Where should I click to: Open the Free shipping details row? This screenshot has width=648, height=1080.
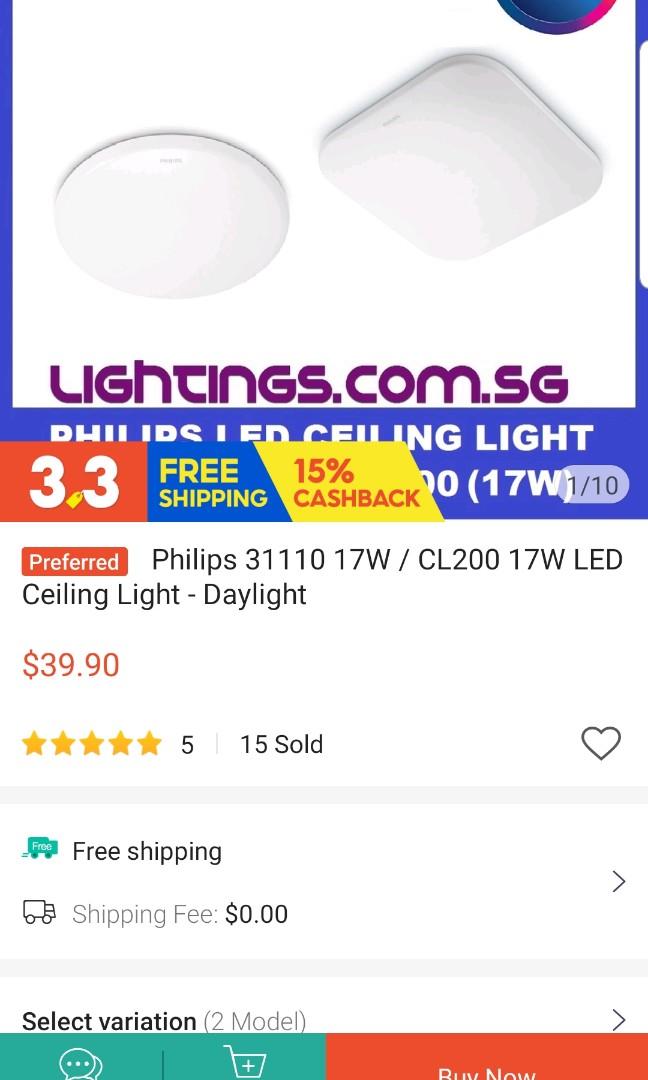(324, 881)
